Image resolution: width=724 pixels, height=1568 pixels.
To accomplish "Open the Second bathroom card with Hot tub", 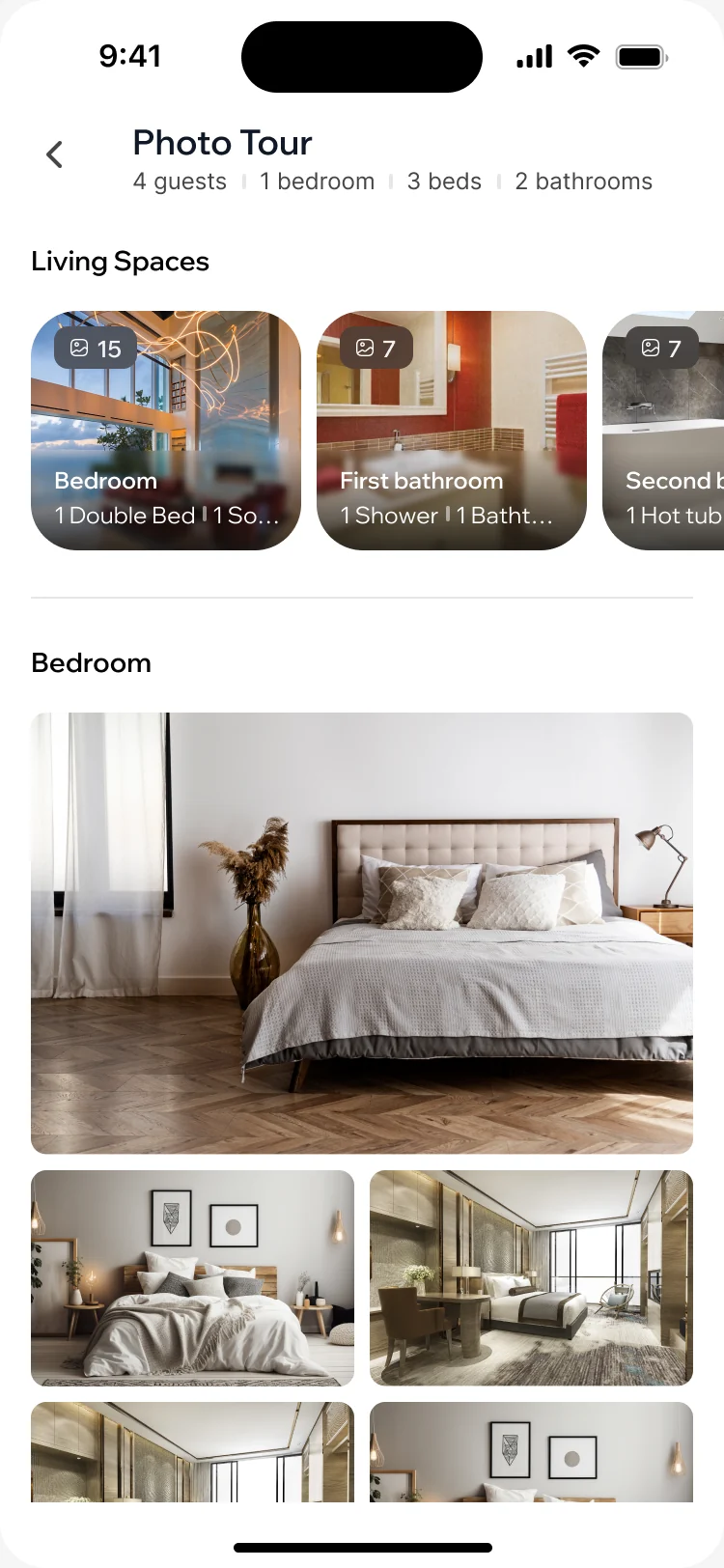I will click(663, 431).
